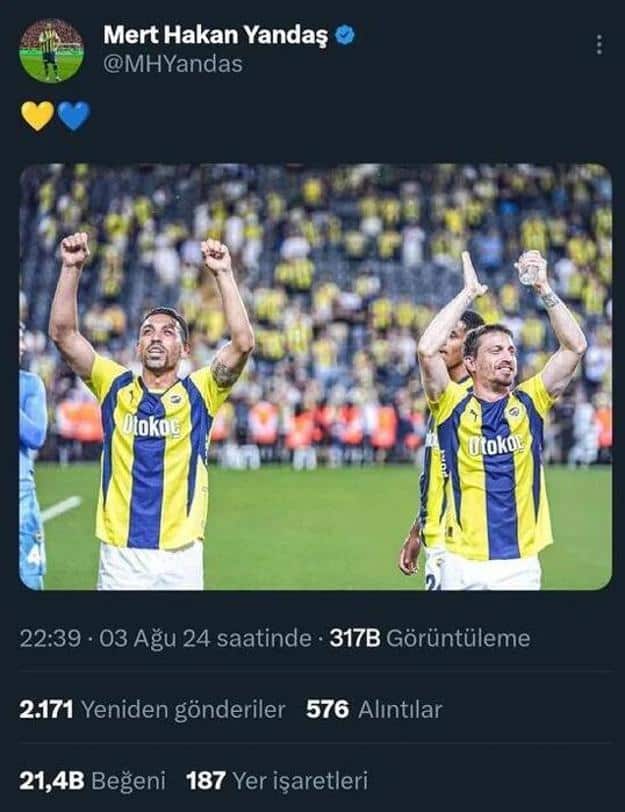Open Mert Hakan Yandaş's profile picture
This screenshot has height=812, width=625.
[51, 50]
